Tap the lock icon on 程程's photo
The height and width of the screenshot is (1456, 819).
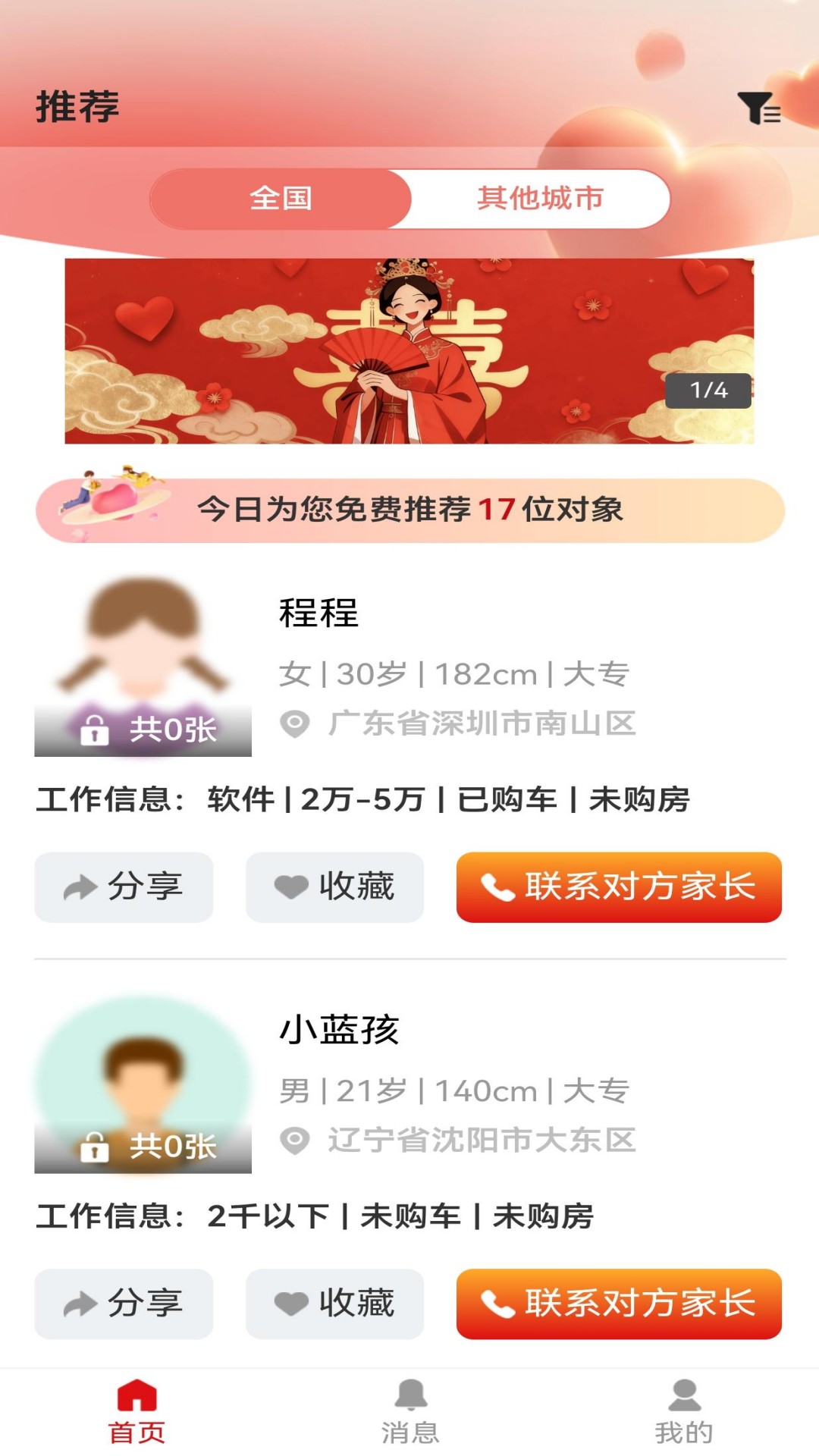pyautogui.click(x=96, y=730)
